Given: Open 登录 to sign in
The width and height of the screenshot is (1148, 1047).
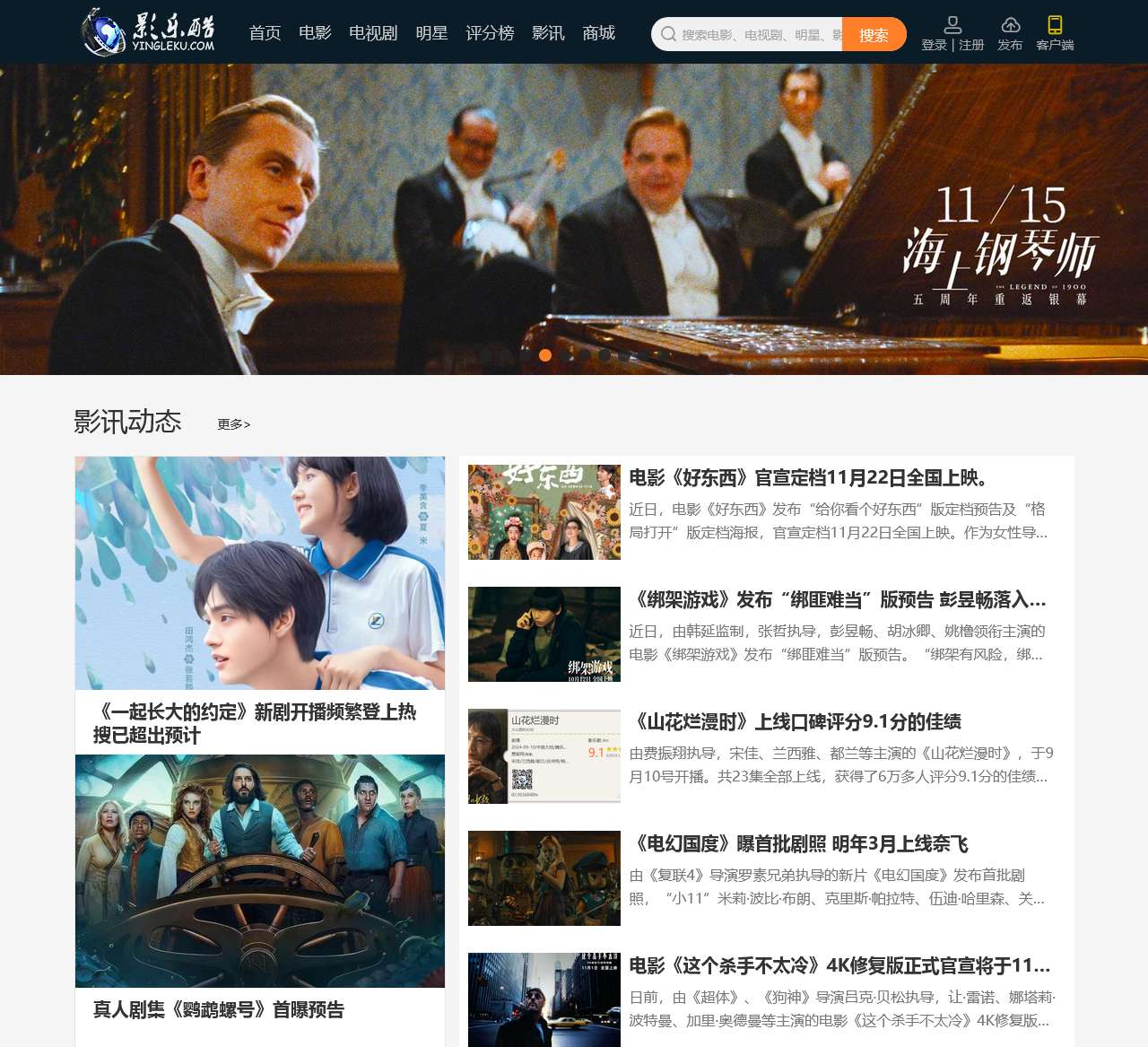Looking at the screenshot, I should pos(934,44).
